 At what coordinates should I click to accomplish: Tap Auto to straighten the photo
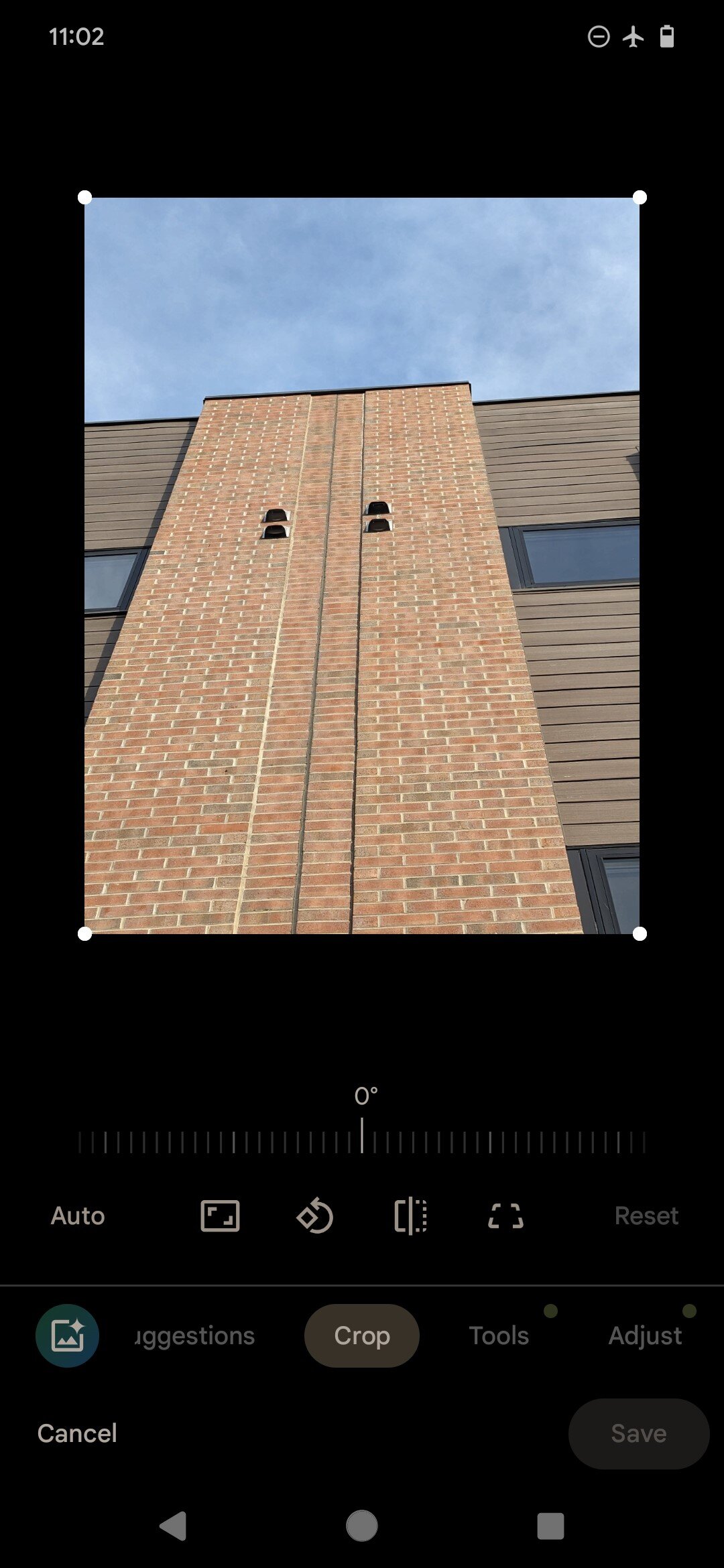(x=78, y=1216)
